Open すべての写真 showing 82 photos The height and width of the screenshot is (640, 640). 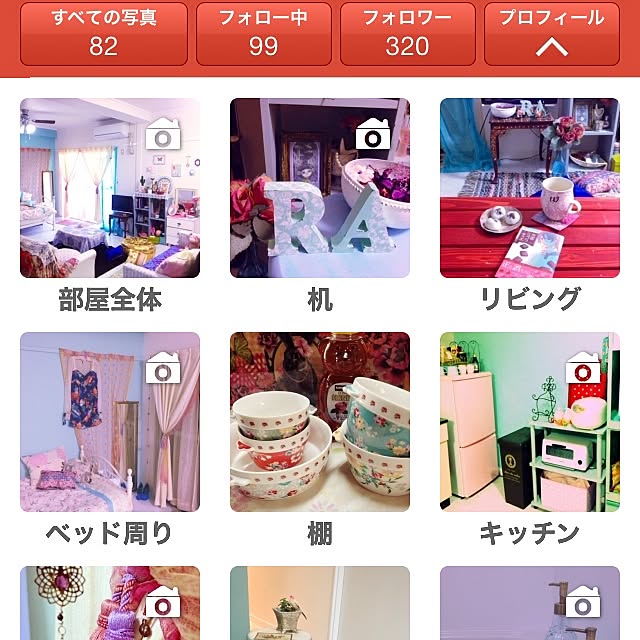104,34
